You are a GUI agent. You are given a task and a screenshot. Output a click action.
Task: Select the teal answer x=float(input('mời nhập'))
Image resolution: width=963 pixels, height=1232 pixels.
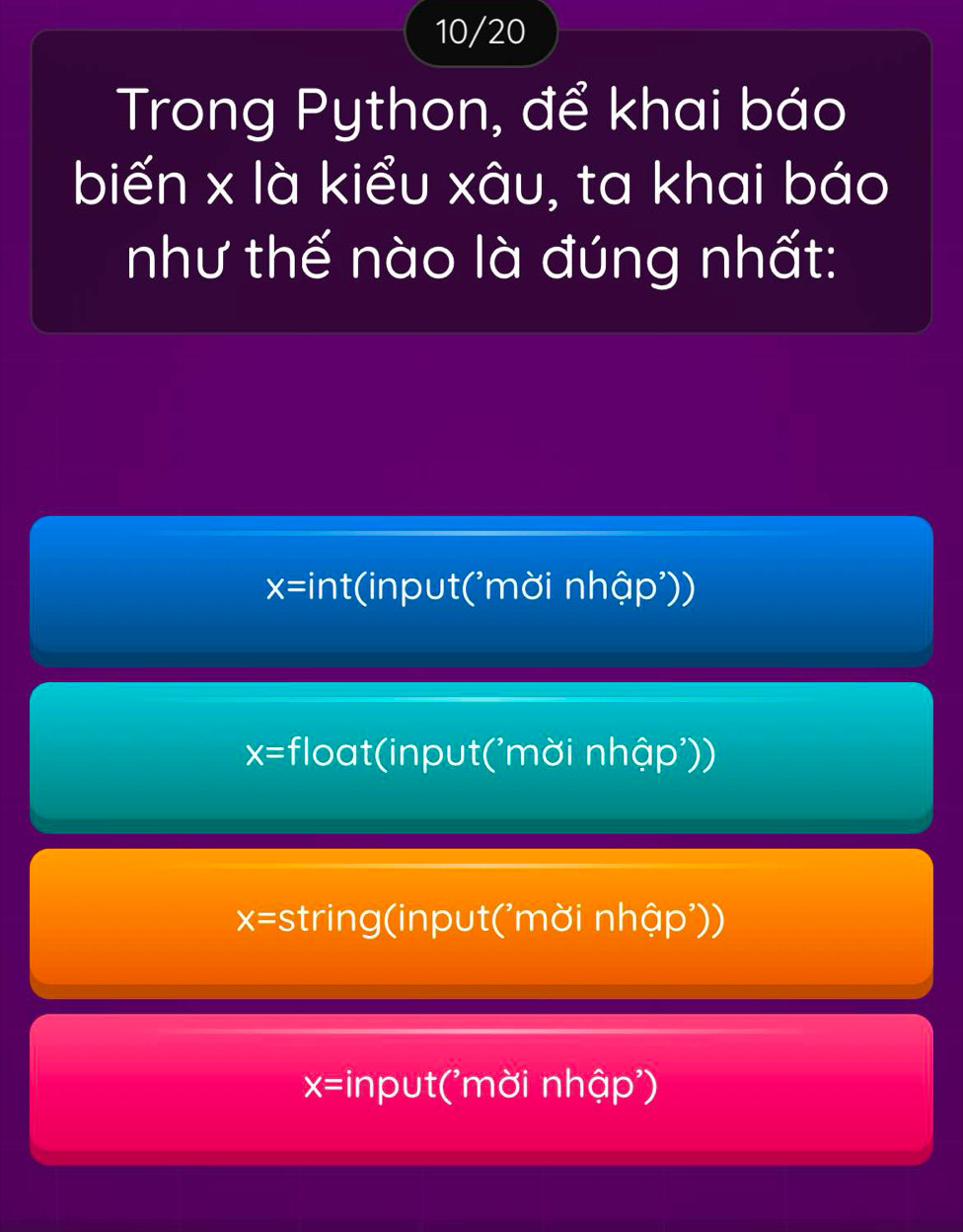click(481, 755)
